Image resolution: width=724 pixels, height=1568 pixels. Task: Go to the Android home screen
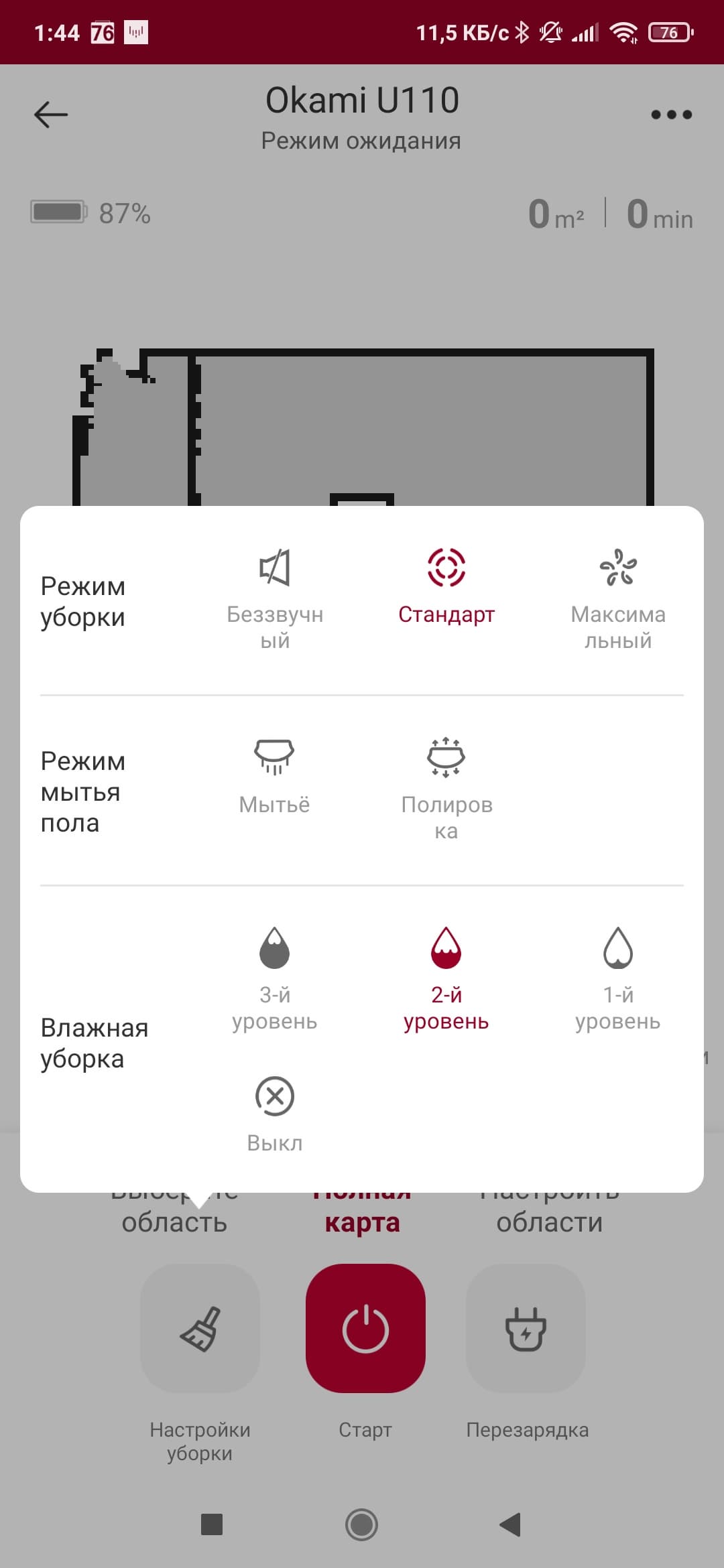click(362, 1524)
